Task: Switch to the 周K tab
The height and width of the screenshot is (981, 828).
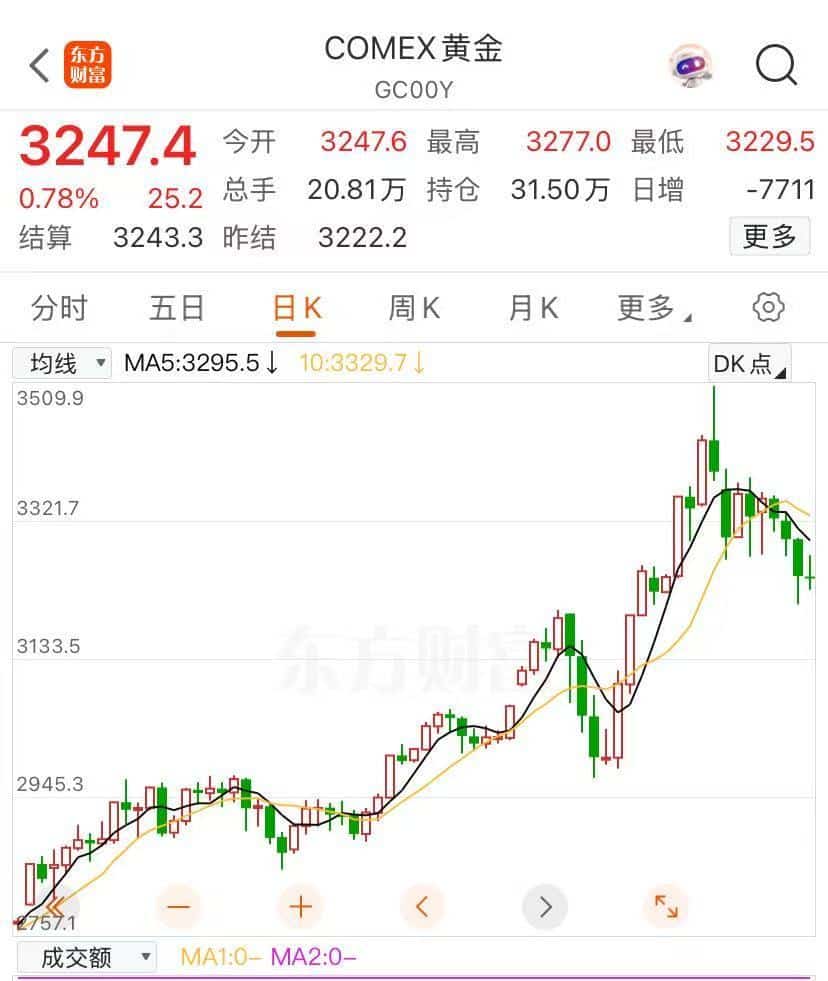Action: point(412,308)
